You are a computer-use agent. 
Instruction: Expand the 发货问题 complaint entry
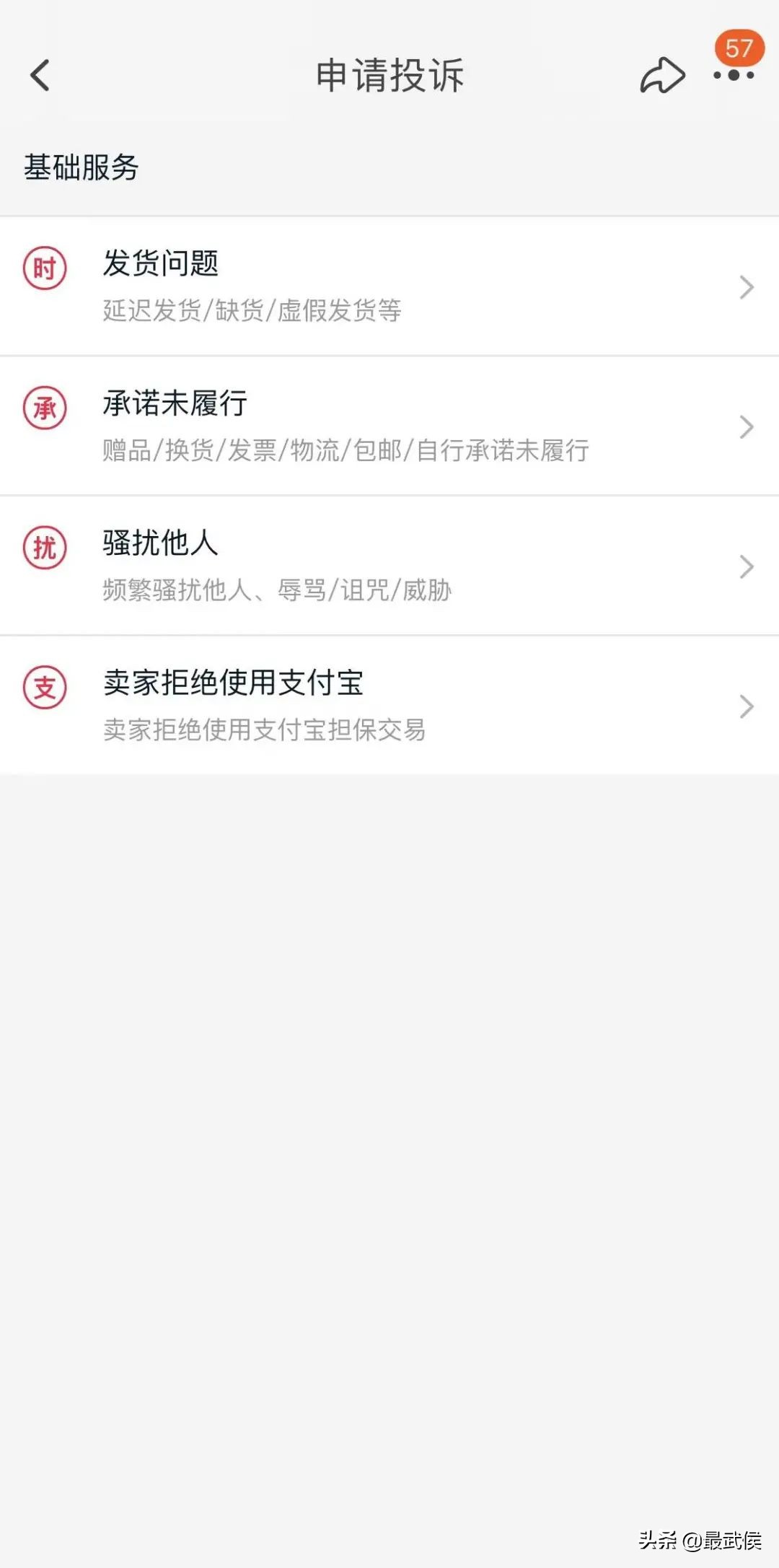pos(747,286)
